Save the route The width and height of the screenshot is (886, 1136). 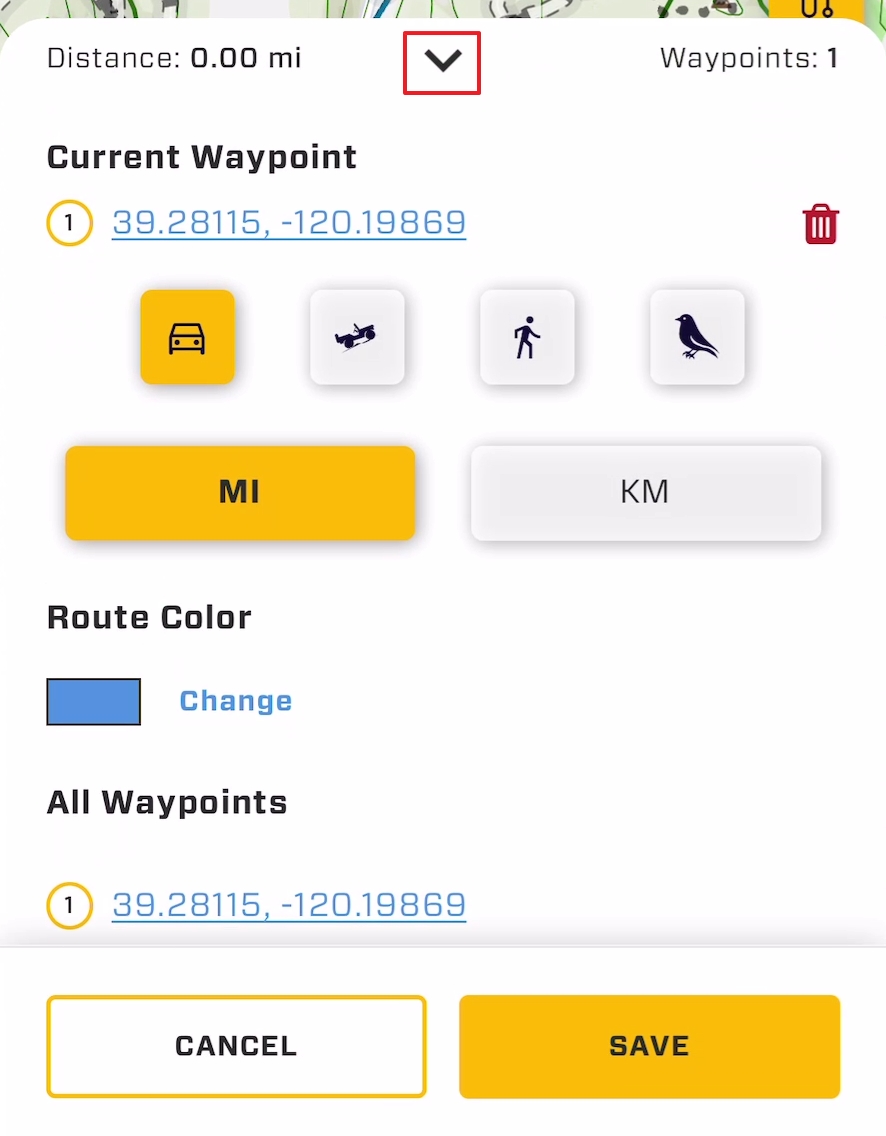(649, 1046)
